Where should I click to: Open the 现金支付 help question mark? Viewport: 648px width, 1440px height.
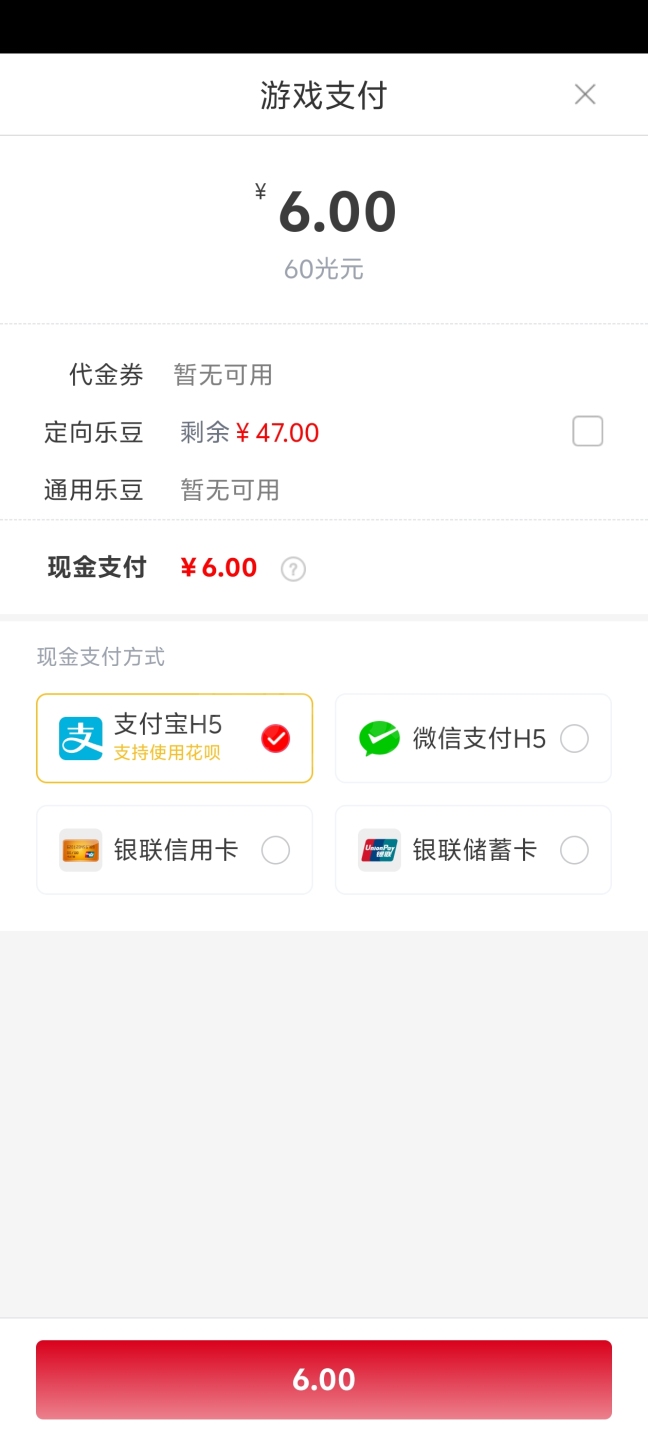coord(293,569)
